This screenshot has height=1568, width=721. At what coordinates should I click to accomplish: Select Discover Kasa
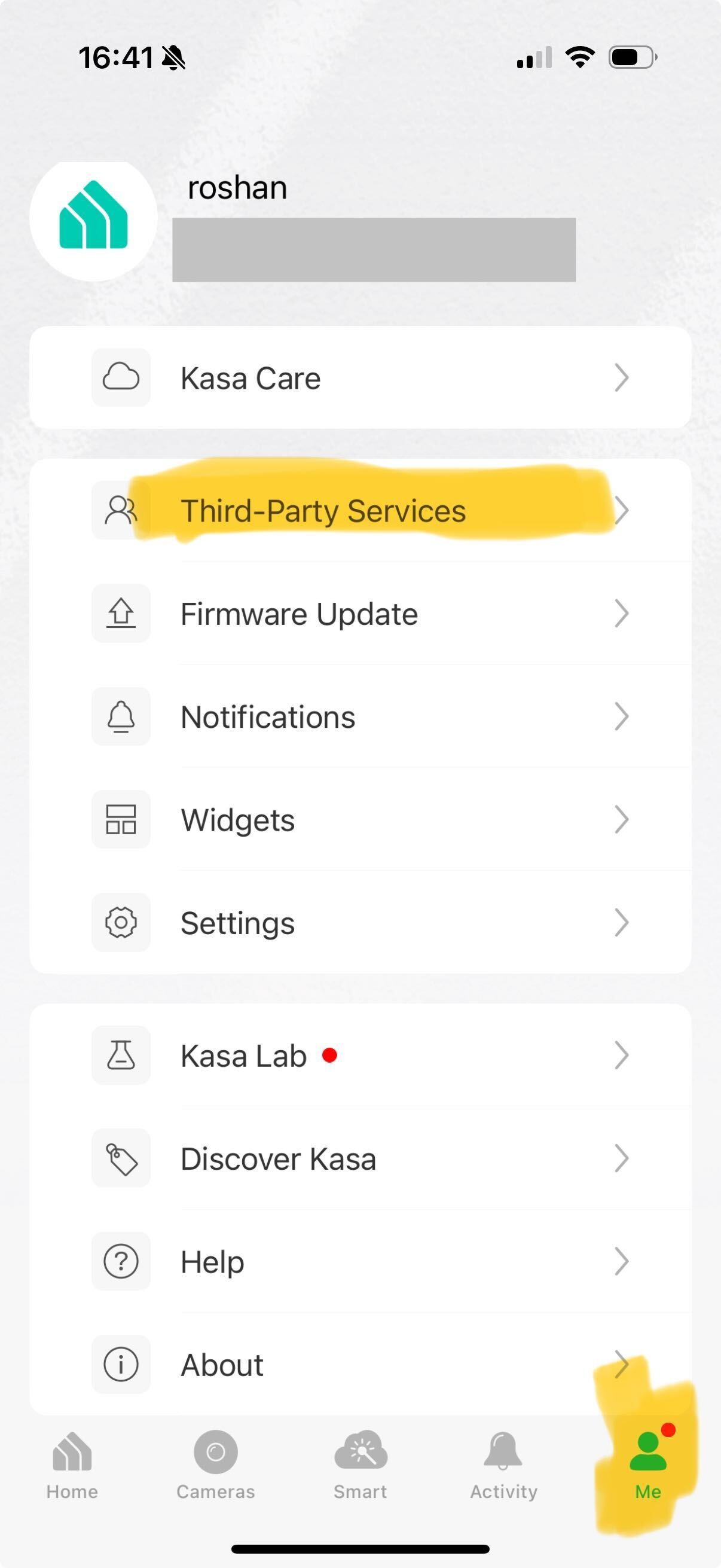360,1158
